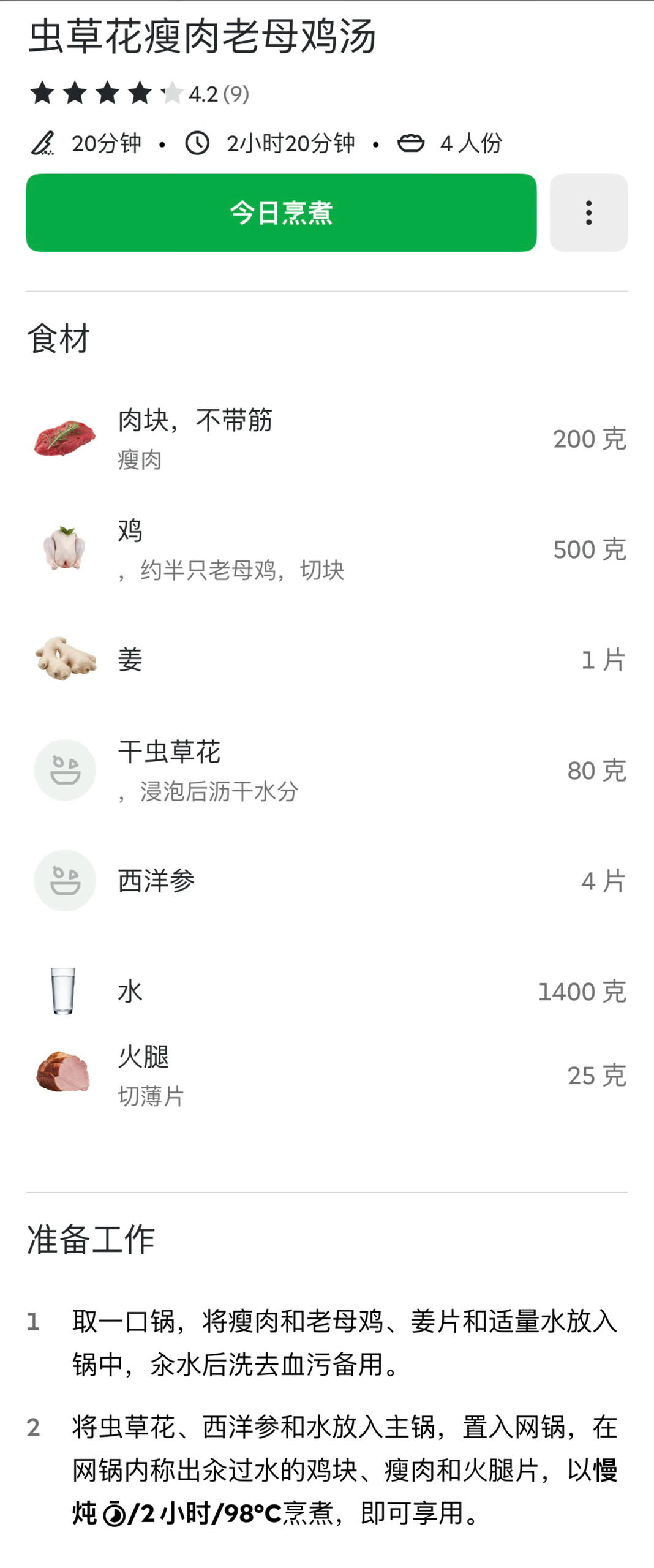This screenshot has width=654, height=1568.
Task: Click the placeholder icon for 西洋参
Action: [x=64, y=880]
